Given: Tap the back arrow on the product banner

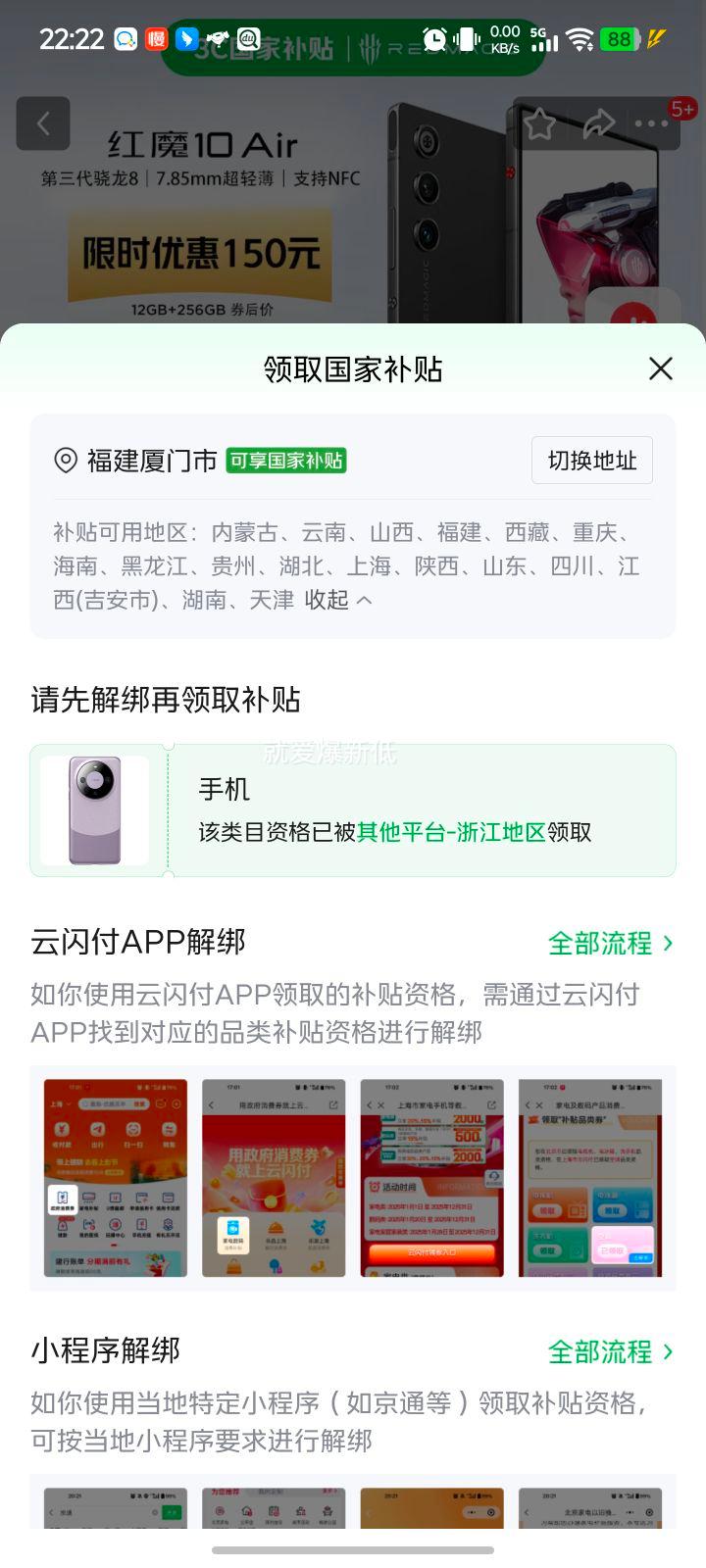Looking at the screenshot, I should 43,124.
